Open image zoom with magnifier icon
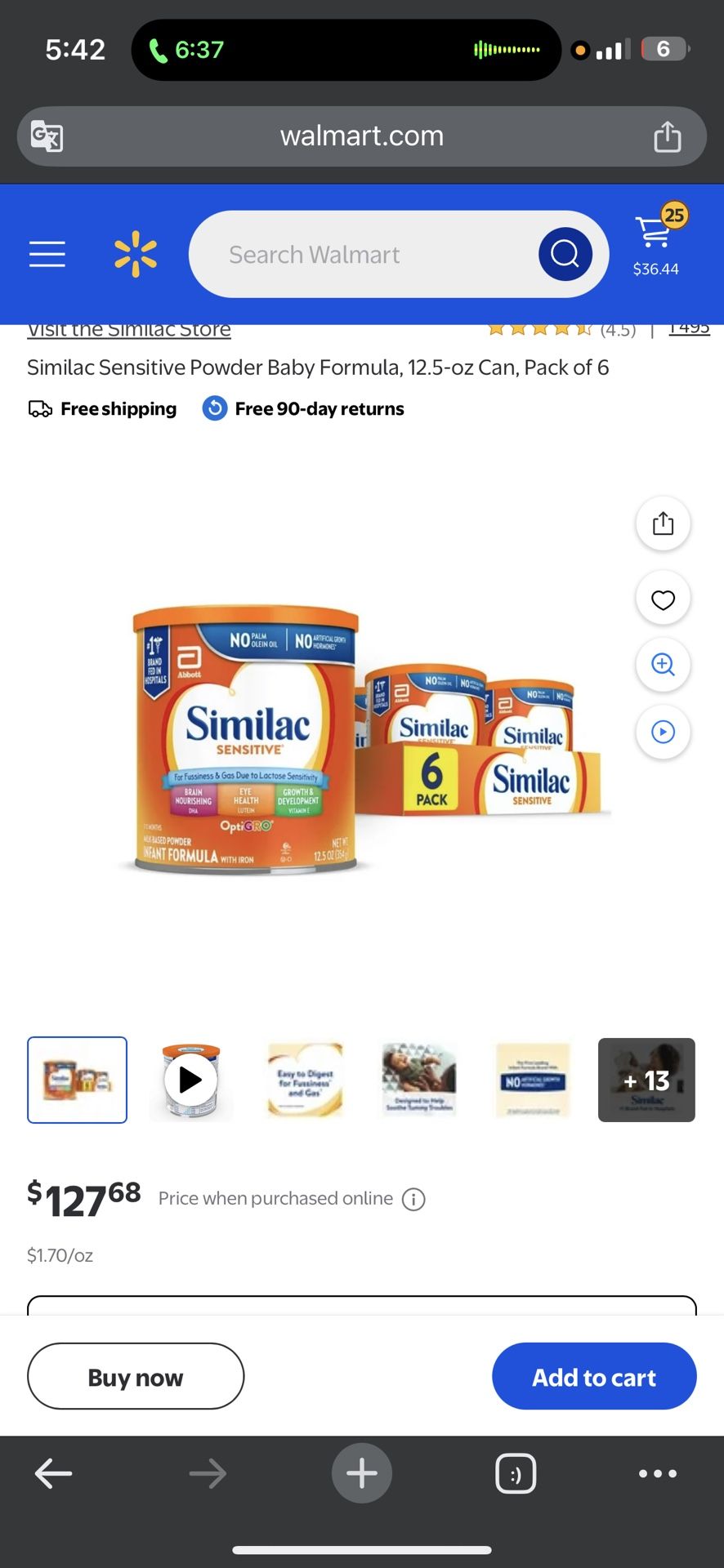This screenshot has height=1568, width=724. 663,665
